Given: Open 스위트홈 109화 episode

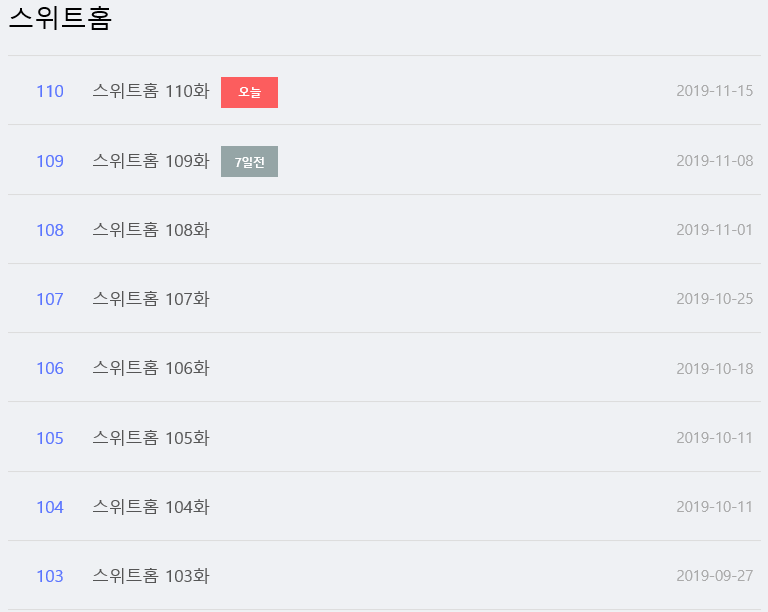Looking at the screenshot, I should coord(150,161).
